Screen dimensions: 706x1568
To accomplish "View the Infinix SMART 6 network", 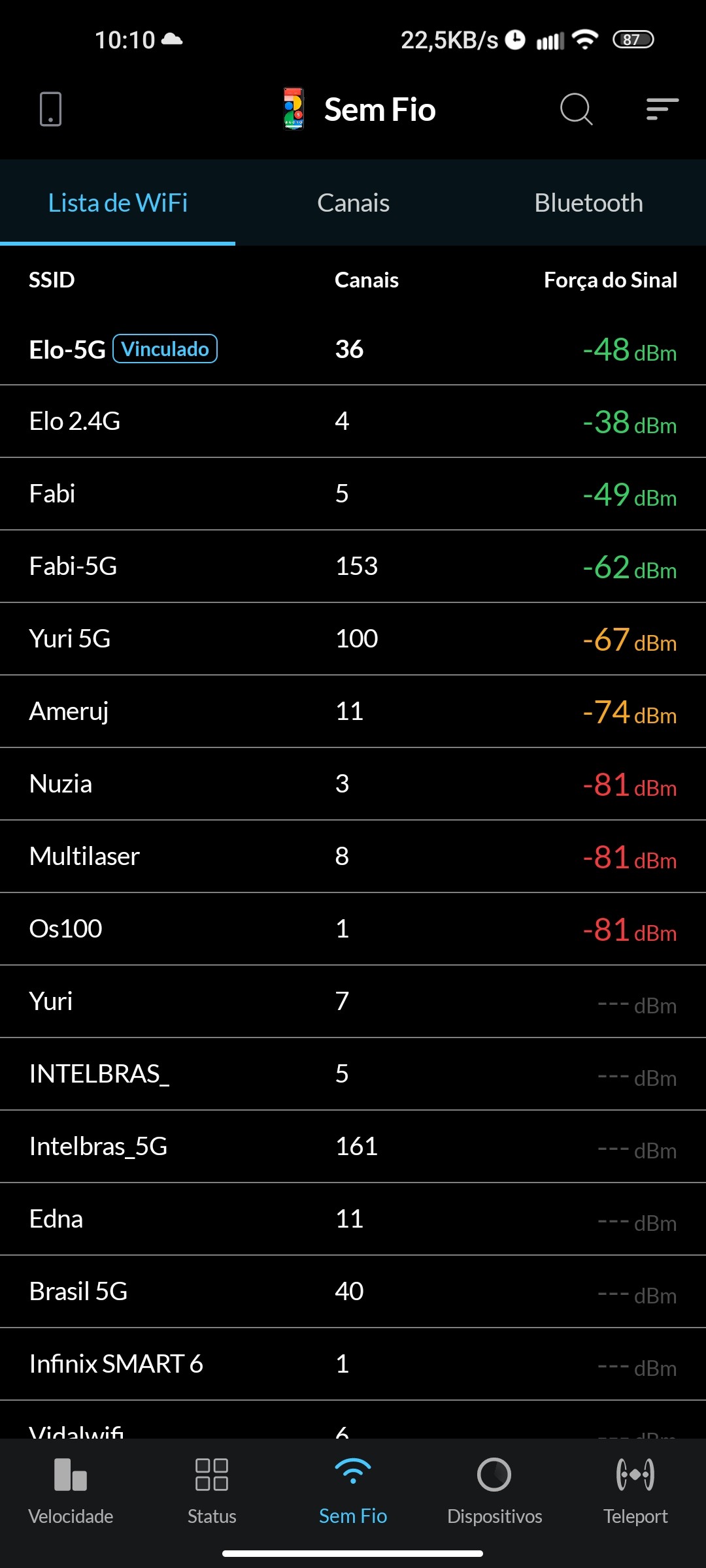I will pyautogui.click(x=353, y=1364).
